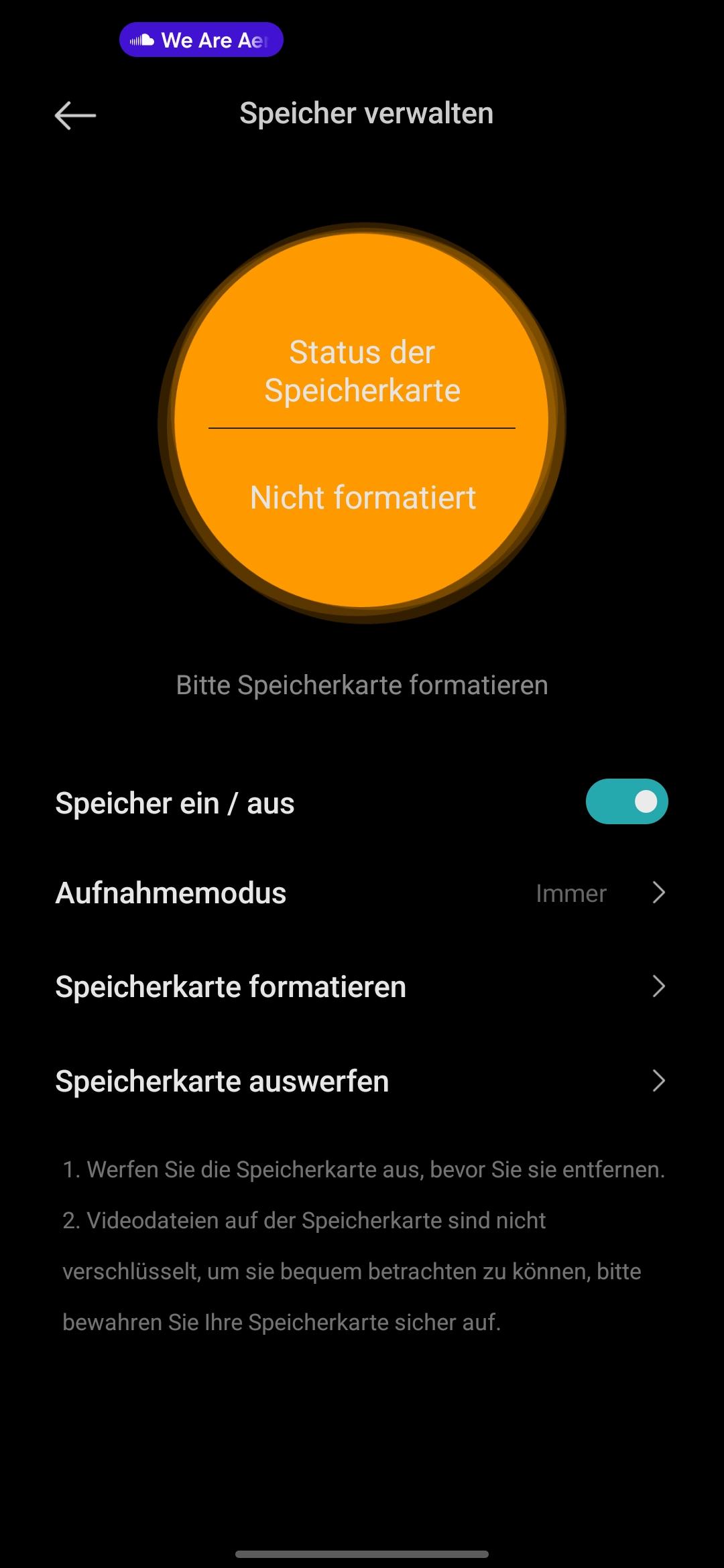Toggle Speicher ein / aus switch
The image size is (724, 1568).
tap(626, 802)
